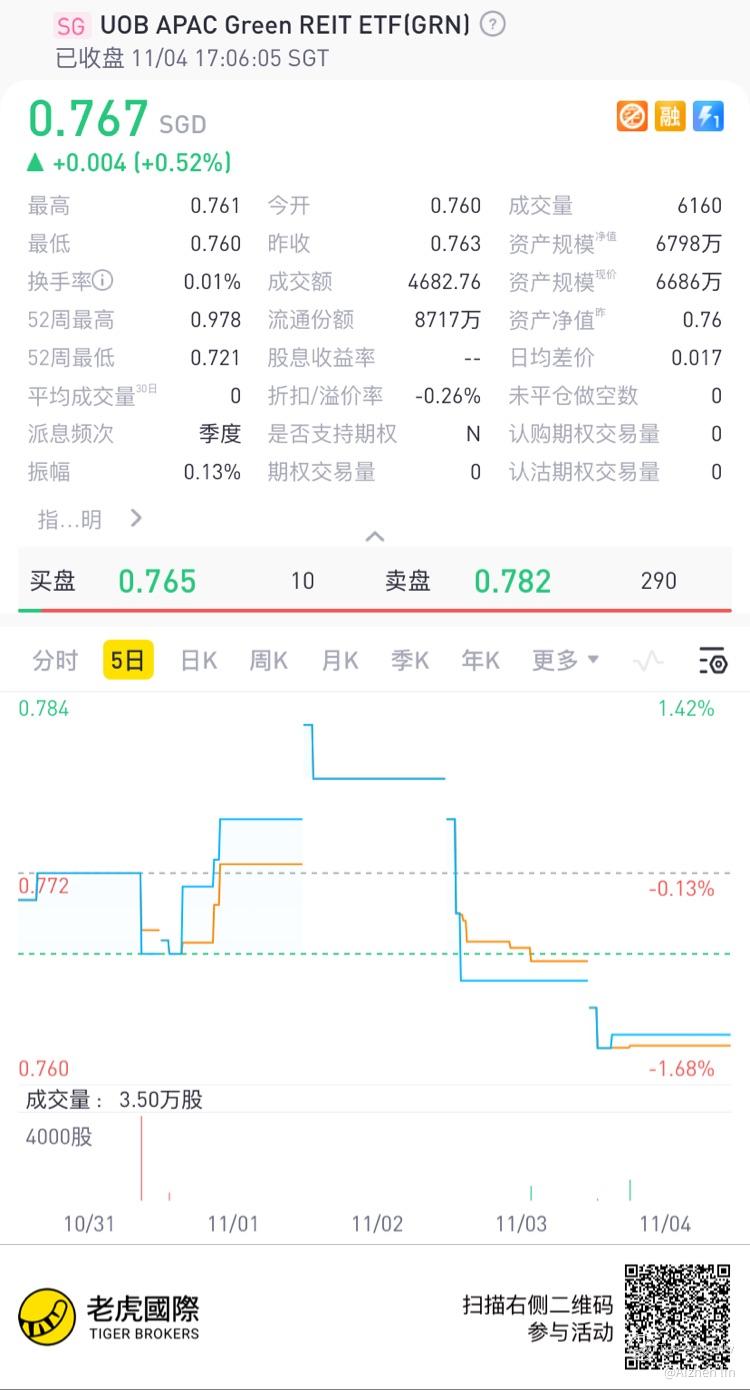Switch to the 分时 chart tab

tap(55, 660)
